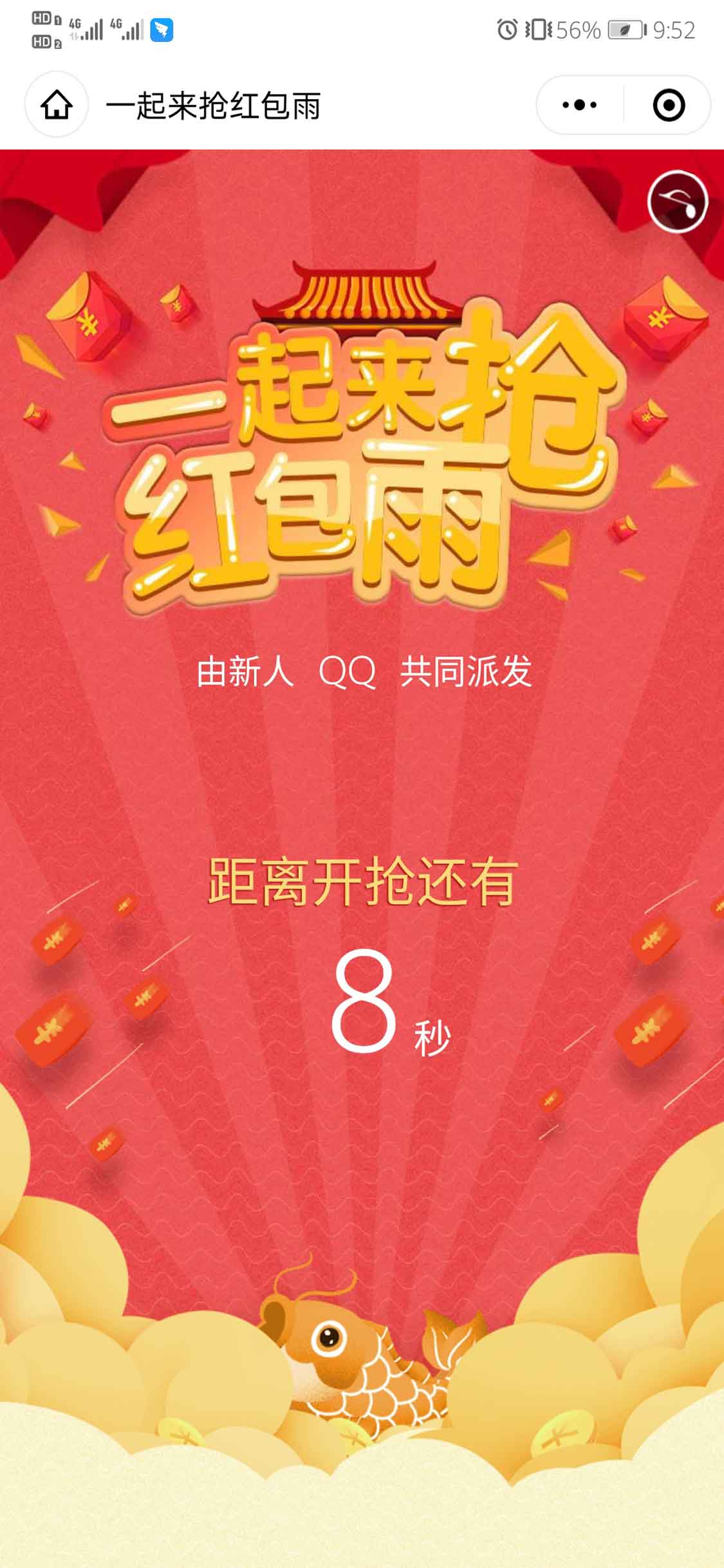The width and height of the screenshot is (724, 1568).
Task: Go to the mini program home
Action: point(57,105)
